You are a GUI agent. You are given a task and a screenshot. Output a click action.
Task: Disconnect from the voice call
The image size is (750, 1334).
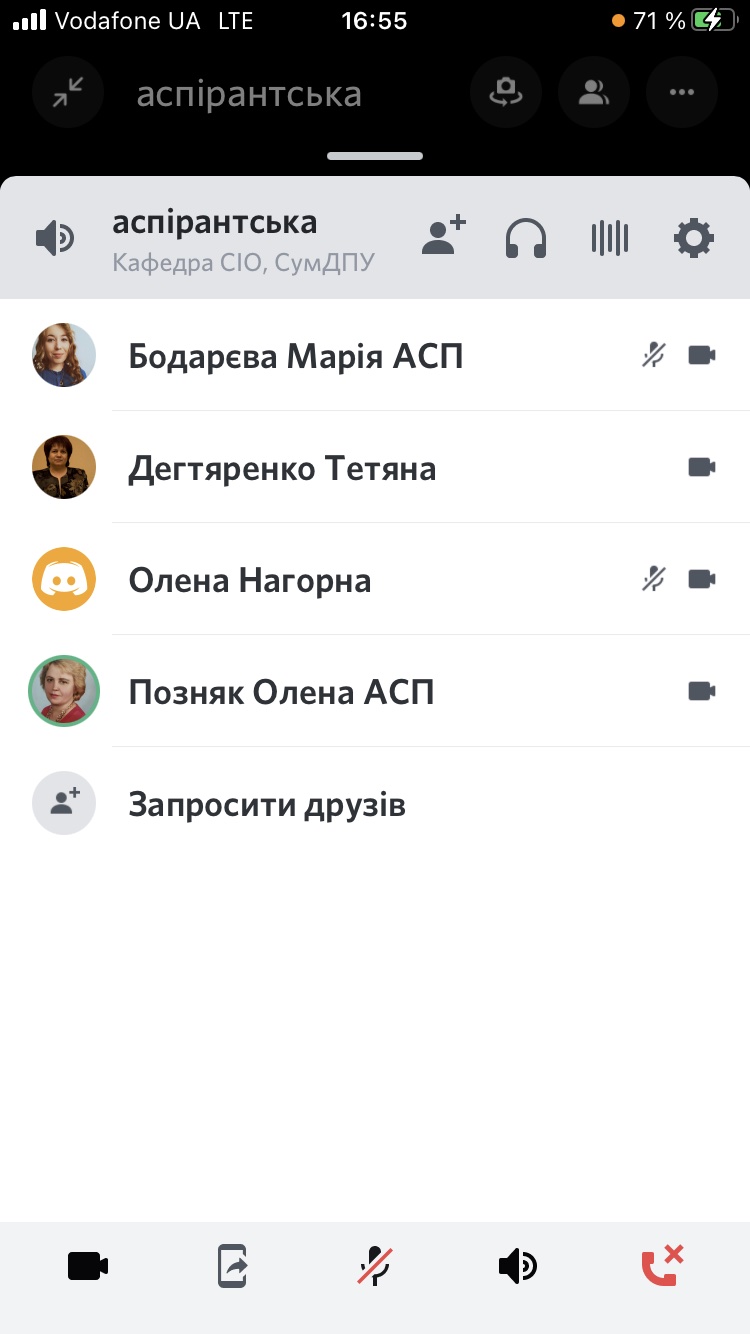point(661,1267)
